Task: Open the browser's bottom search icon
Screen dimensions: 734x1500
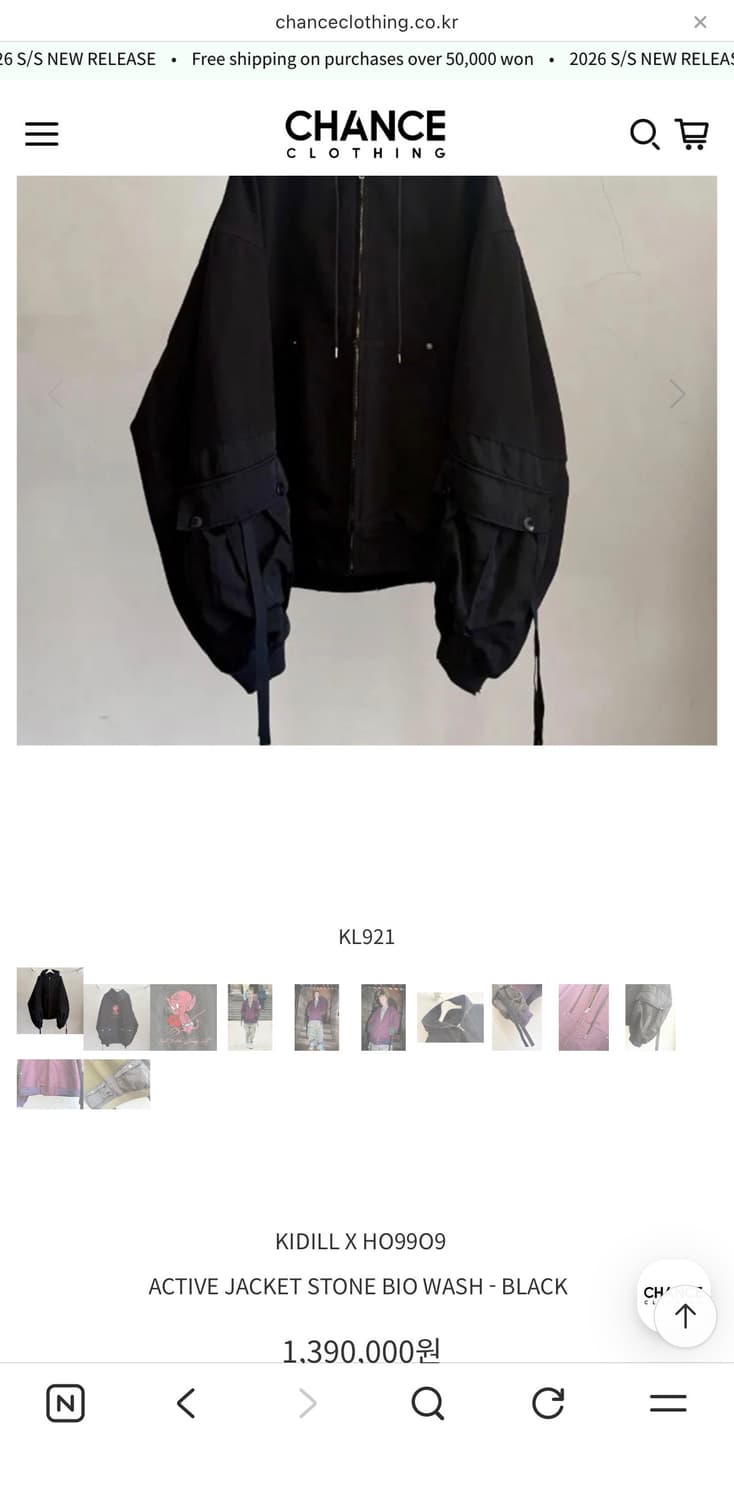Action: [x=427, y=1403]
